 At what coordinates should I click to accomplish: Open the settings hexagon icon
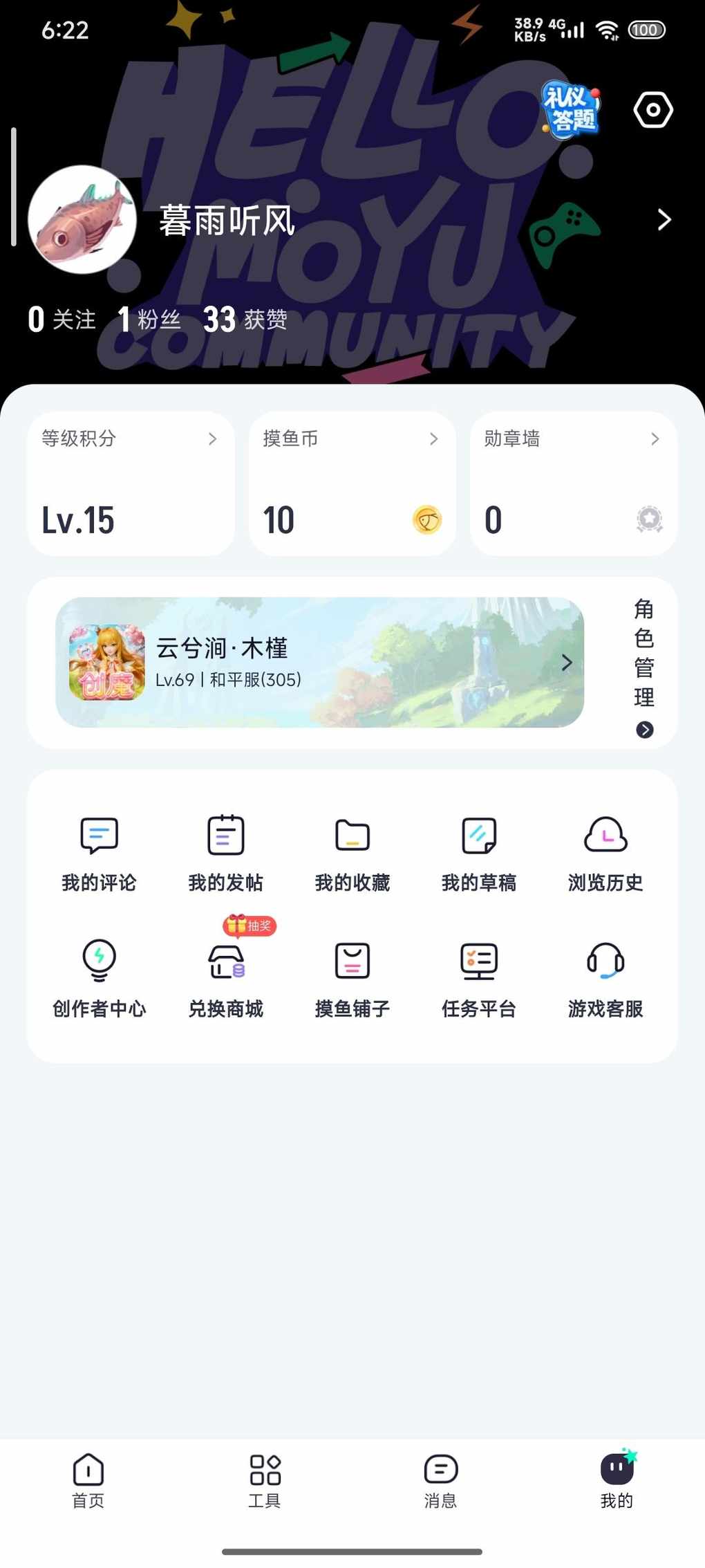(x=652, y=110)
